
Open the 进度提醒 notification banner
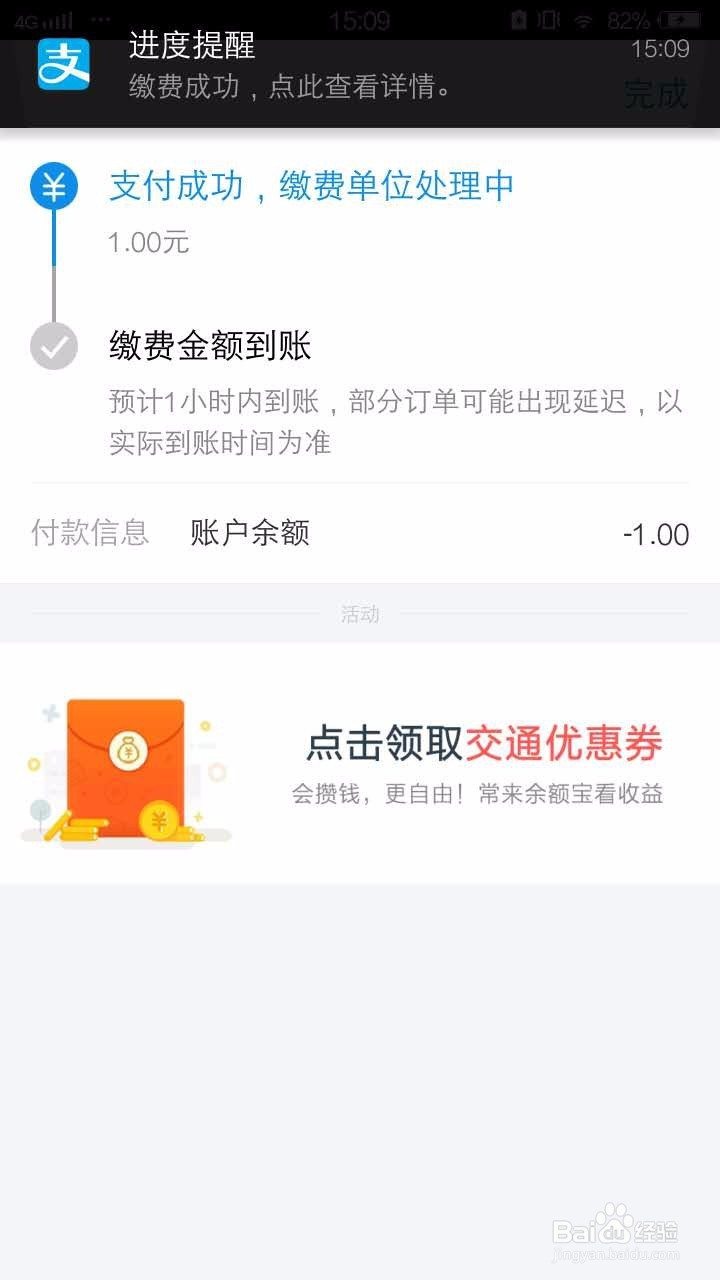coord(190,48)
